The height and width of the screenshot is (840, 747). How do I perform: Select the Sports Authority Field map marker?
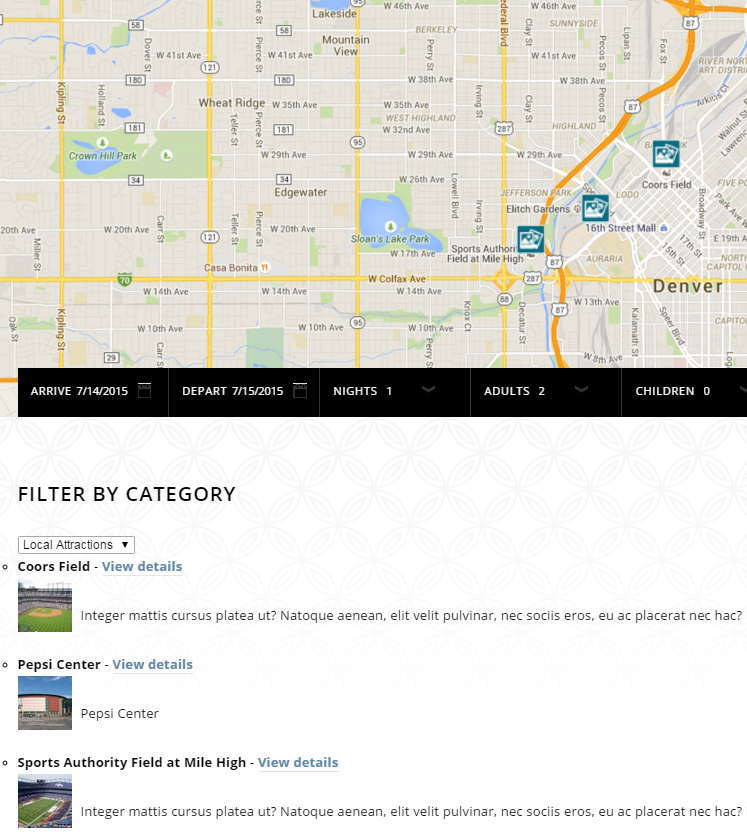point(531,240)
